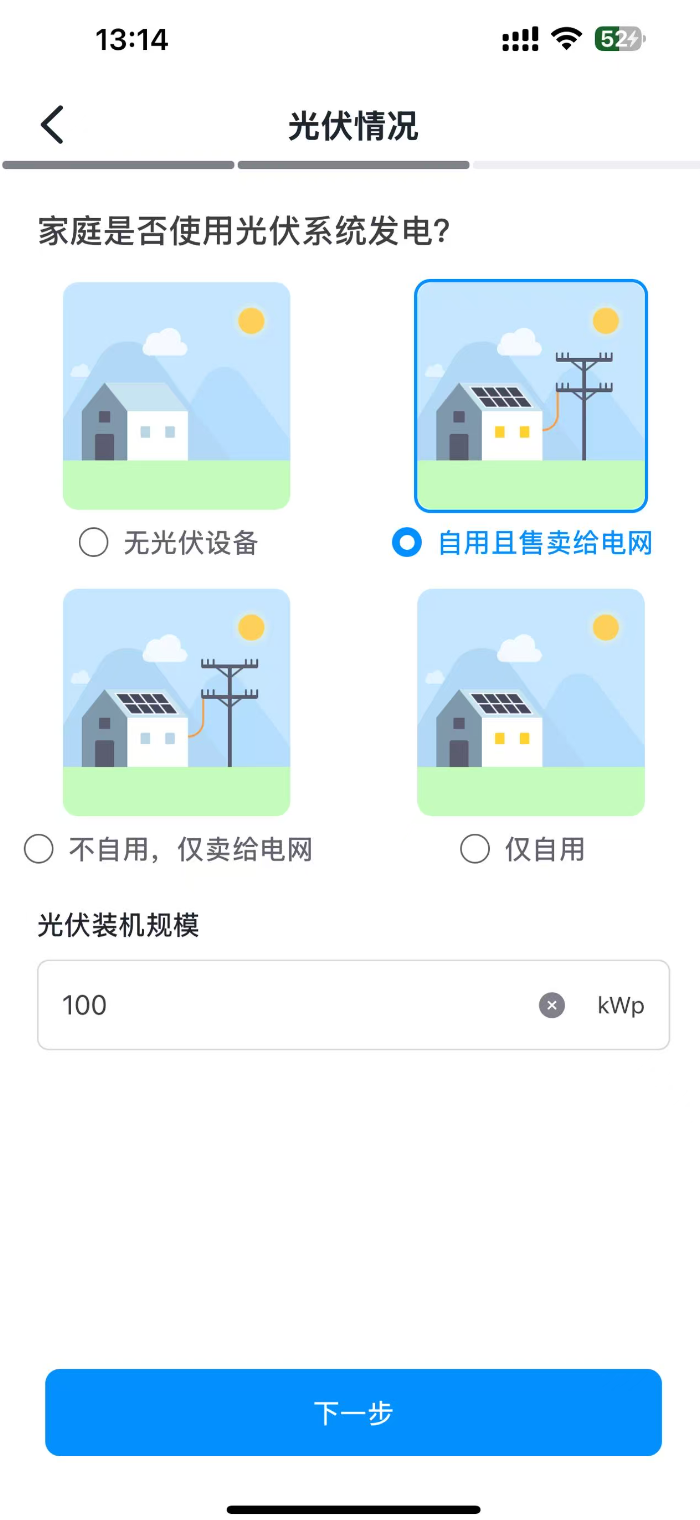The width and height of the screenshot is (700, 1520).
Task: Edit the 光伏装机规模 field showing 100
Action: coord(290,1005)
